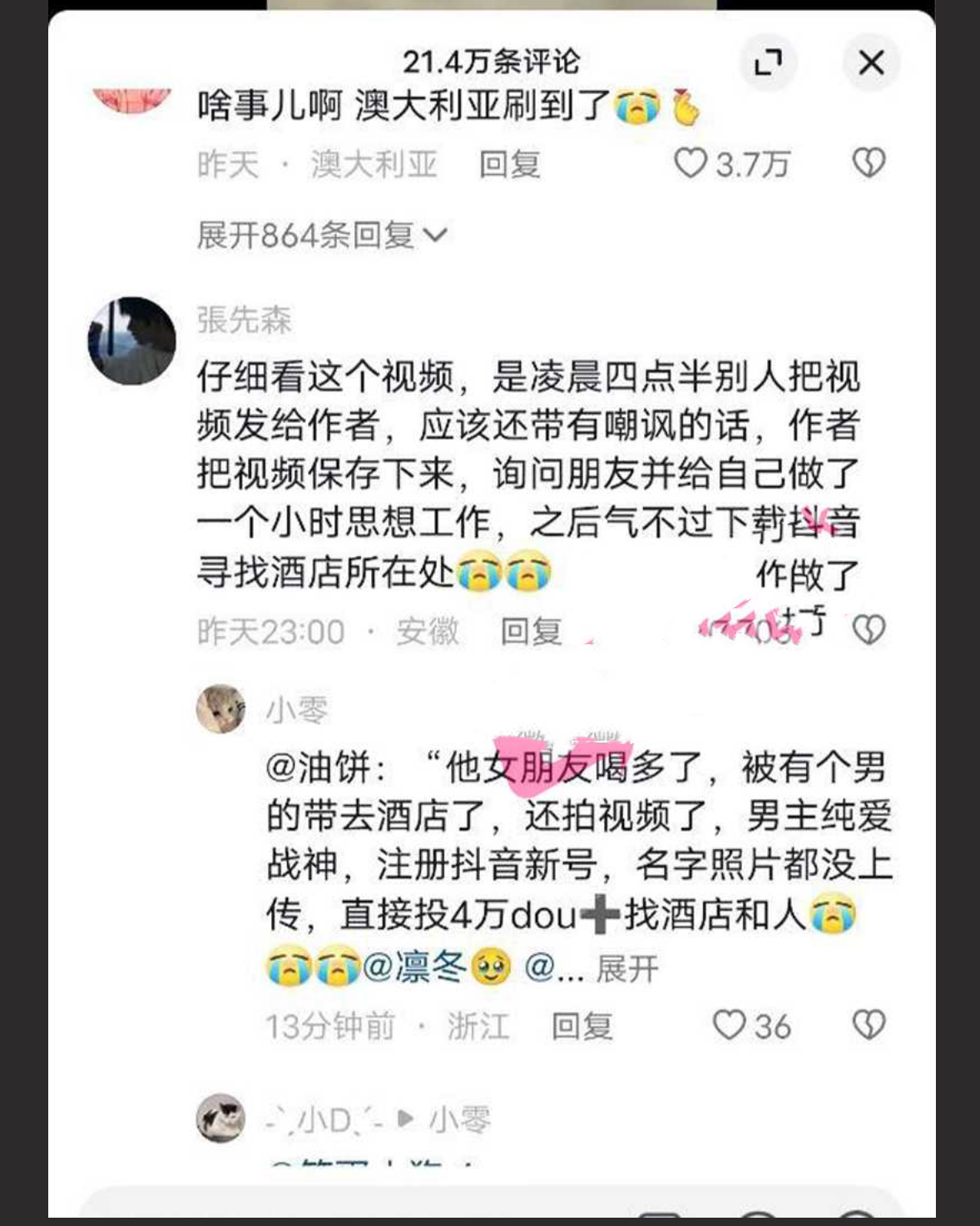980x1226 pixels.
Task: Close the comments panel
Action: click(x=870, y=62)
